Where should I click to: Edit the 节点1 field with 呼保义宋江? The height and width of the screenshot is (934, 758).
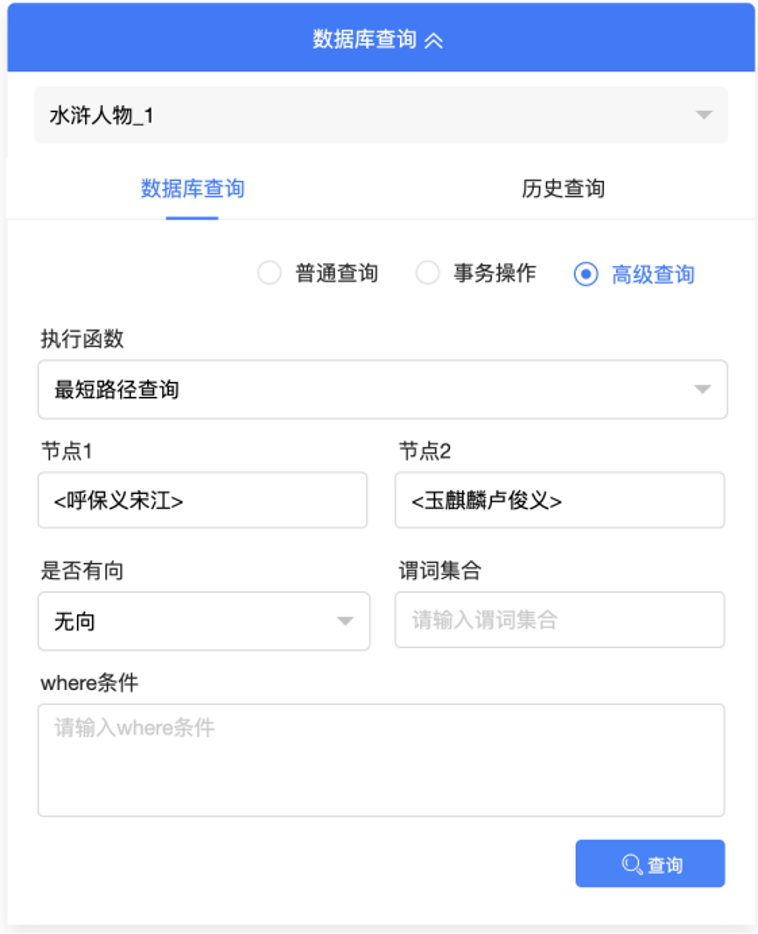202,500
